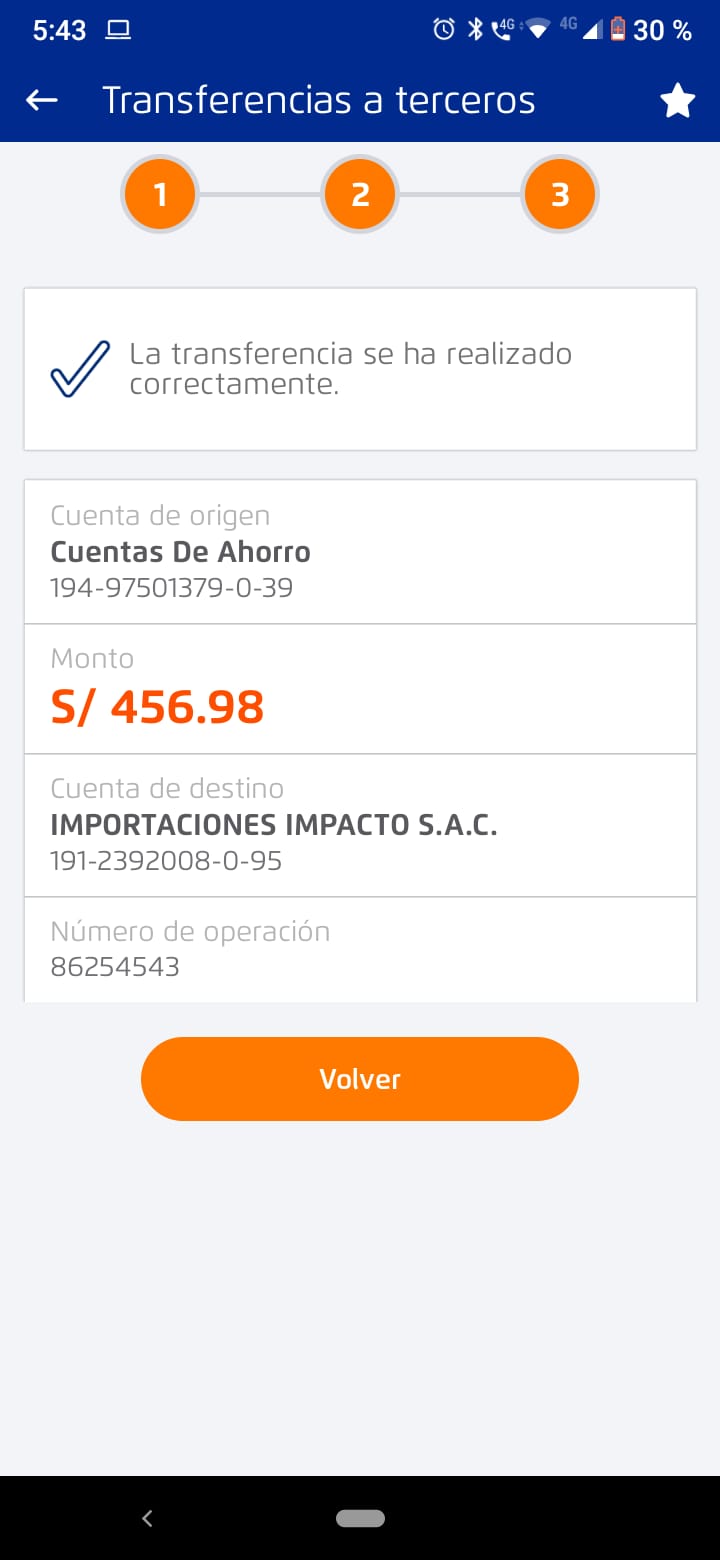
Task: Go back using the header arrow
Action: click(42, 100)
